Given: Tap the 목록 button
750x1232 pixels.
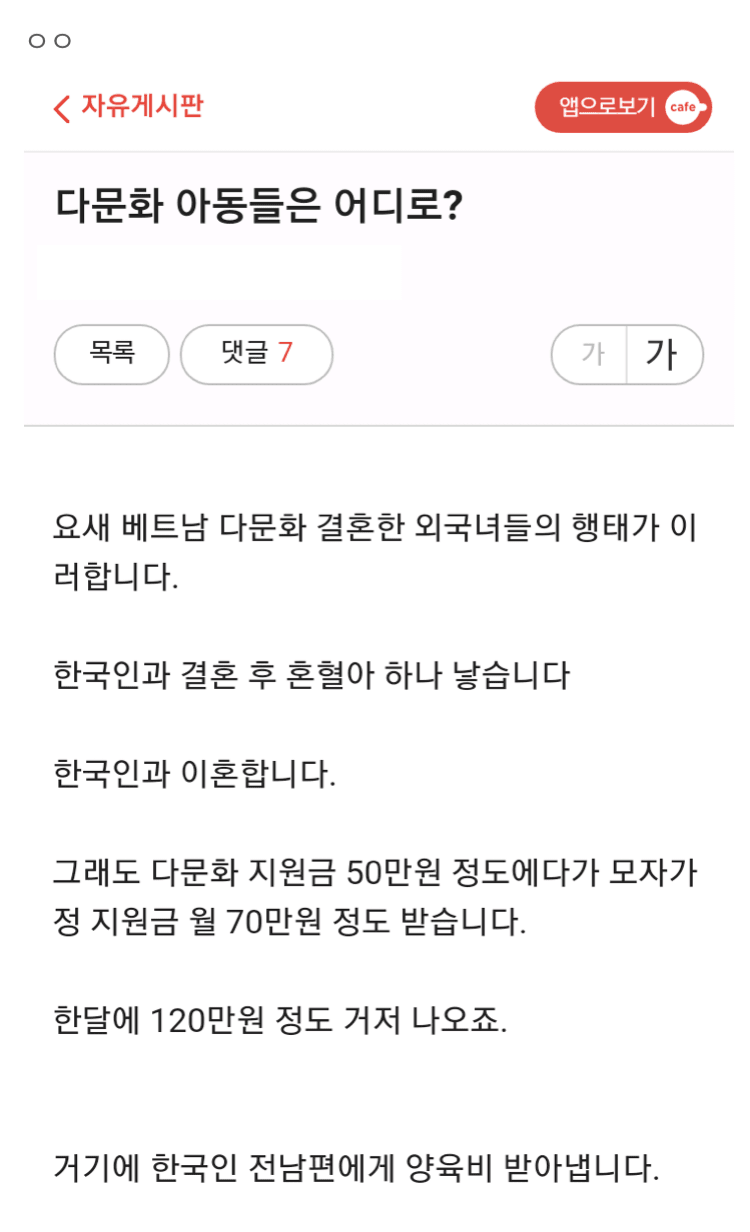Looking at the screenshot, I should [x=112, y=354].
